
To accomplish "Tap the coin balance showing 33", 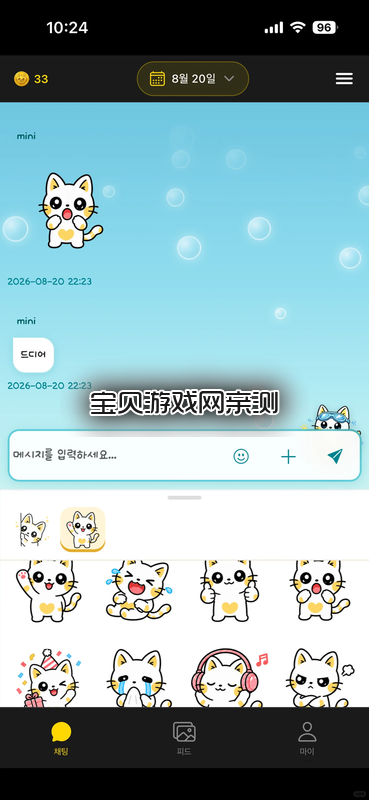I will (x=31, y=79).
